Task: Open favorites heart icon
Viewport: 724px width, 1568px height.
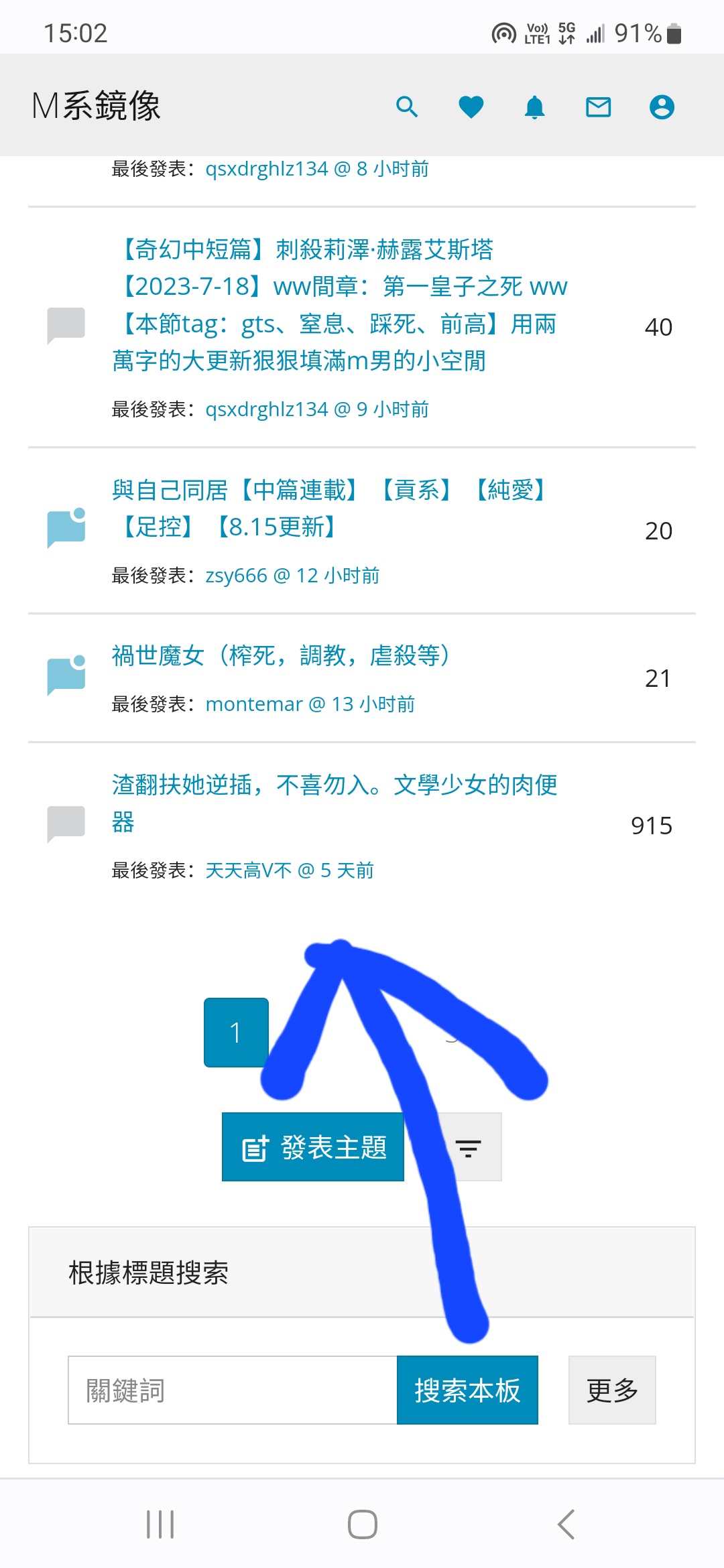Action: (471, 107)
